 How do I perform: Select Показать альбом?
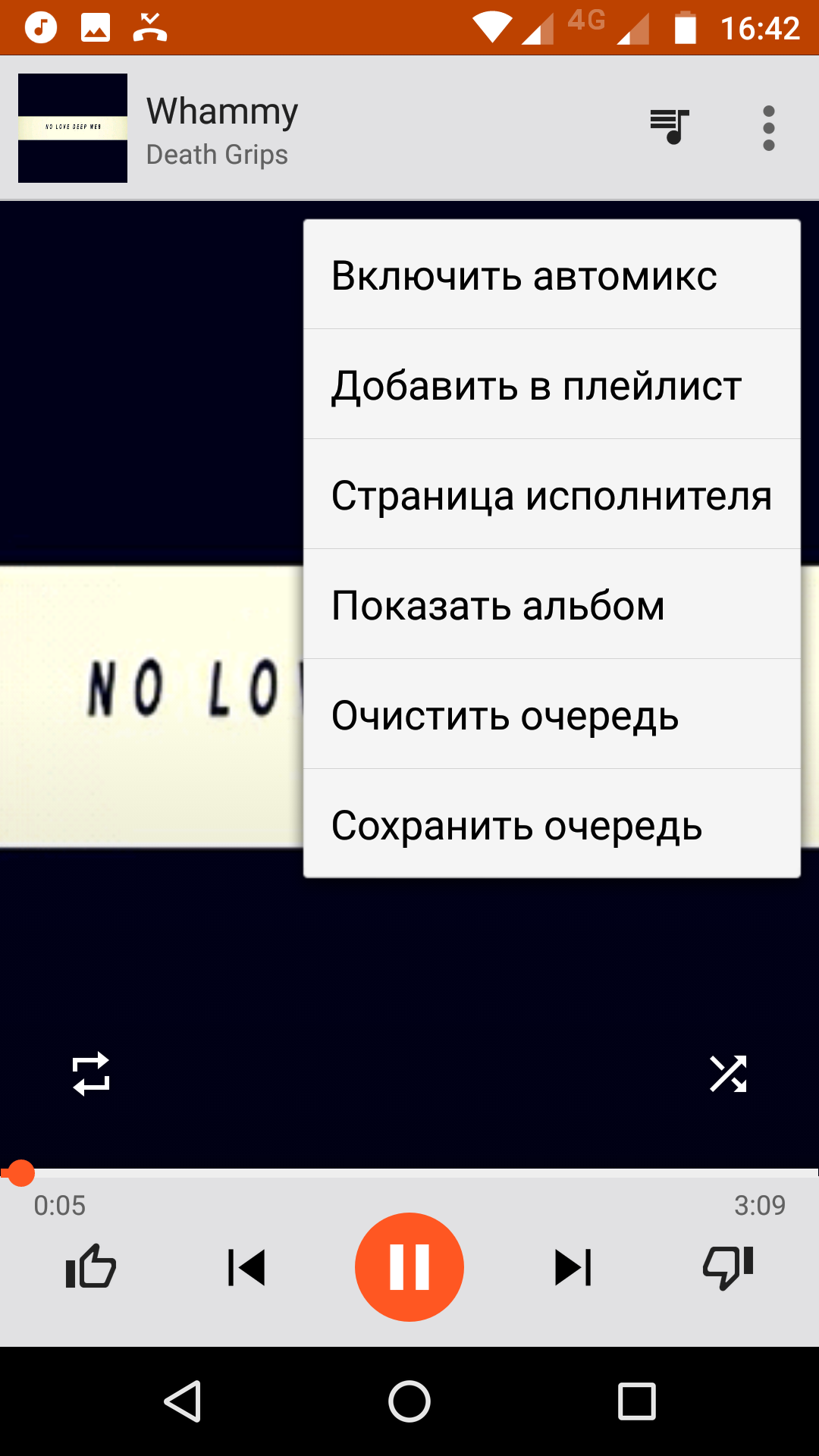[551, 605]
